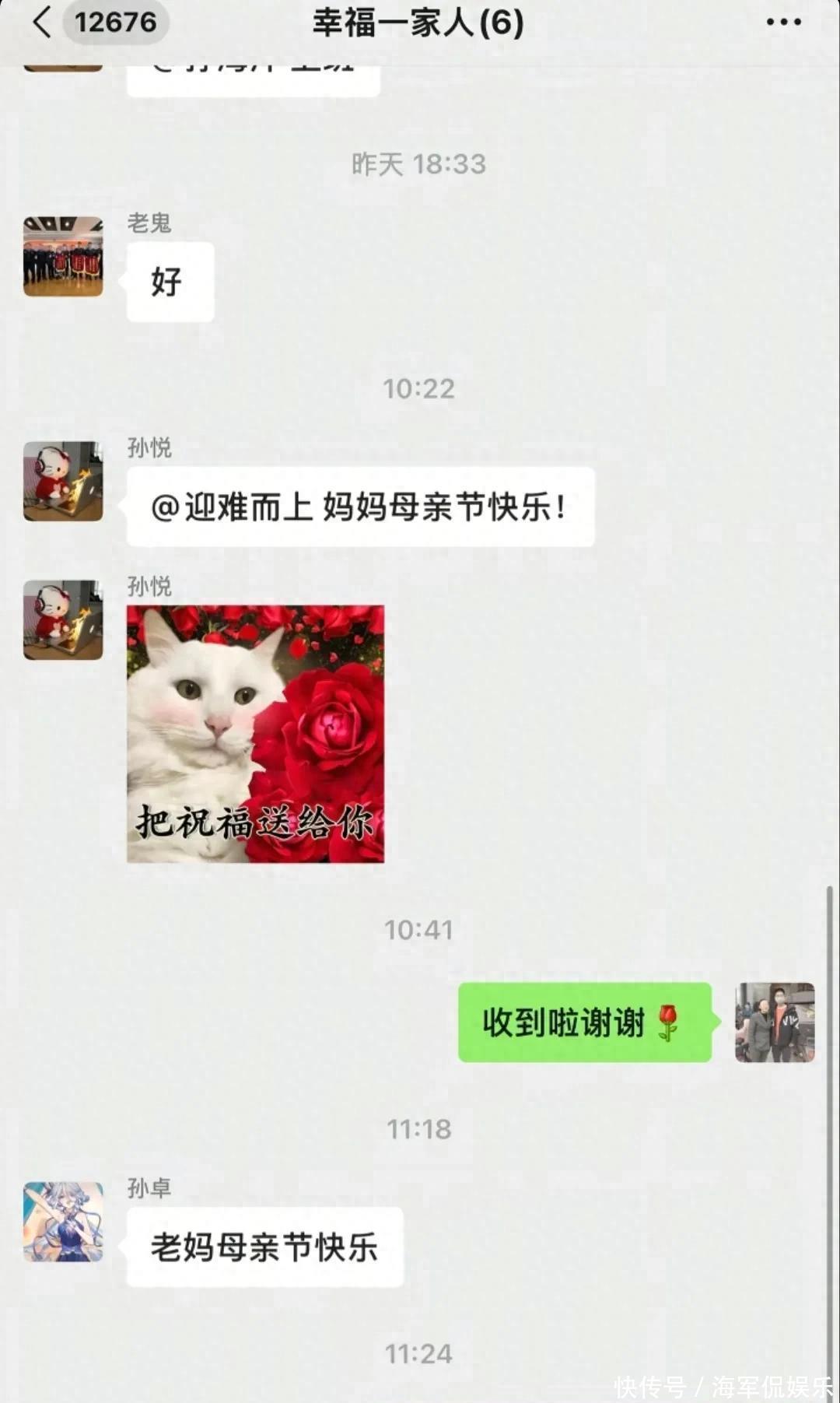This screenshot has width=840, height=1403.
Task: Open the group chat overflow menu
Action: coord(782,22)
